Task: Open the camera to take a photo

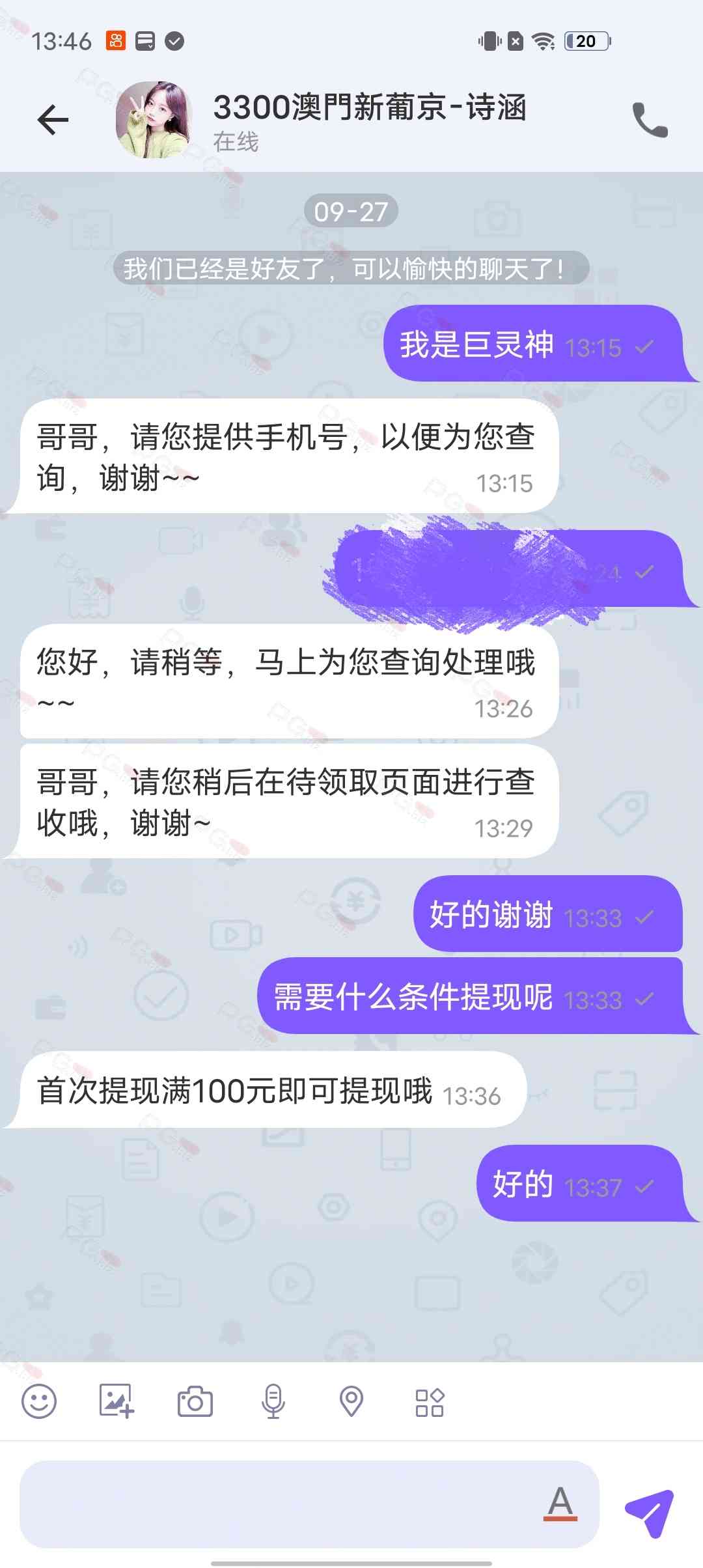Action: pos(195,1401)
